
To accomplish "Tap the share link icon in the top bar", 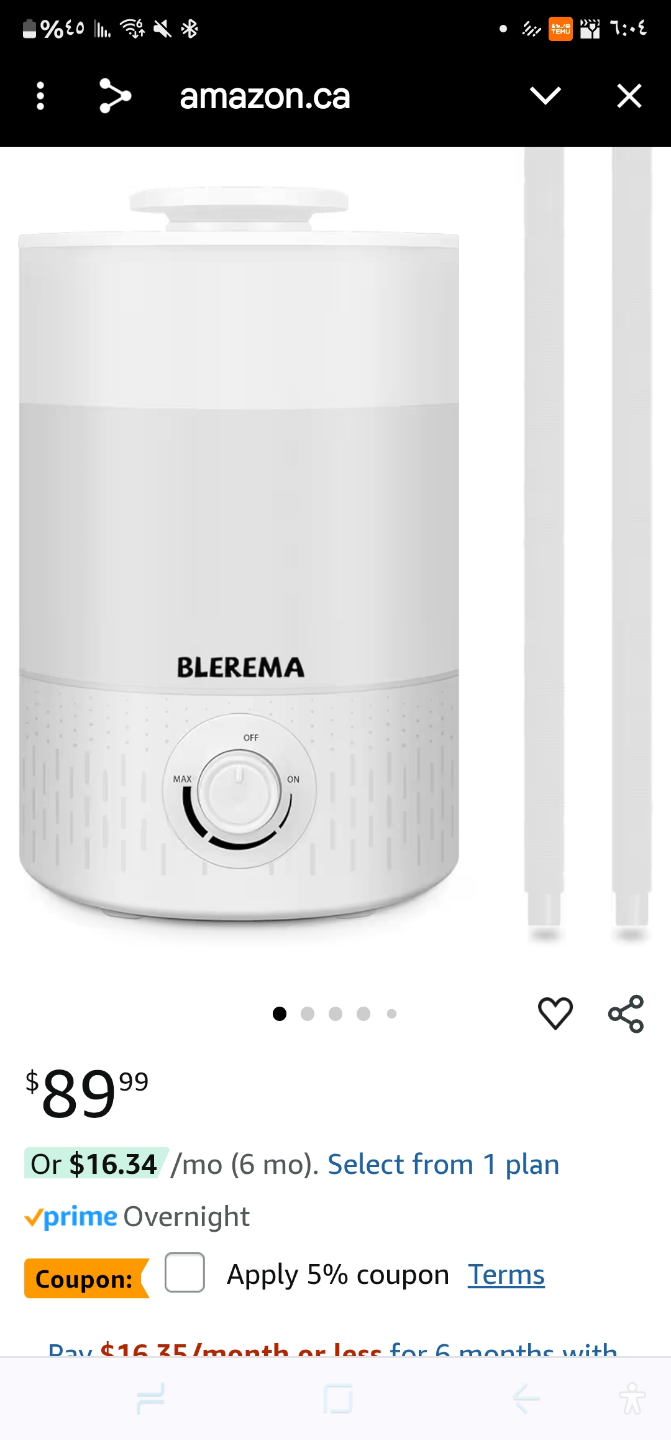I will (115, 96).
